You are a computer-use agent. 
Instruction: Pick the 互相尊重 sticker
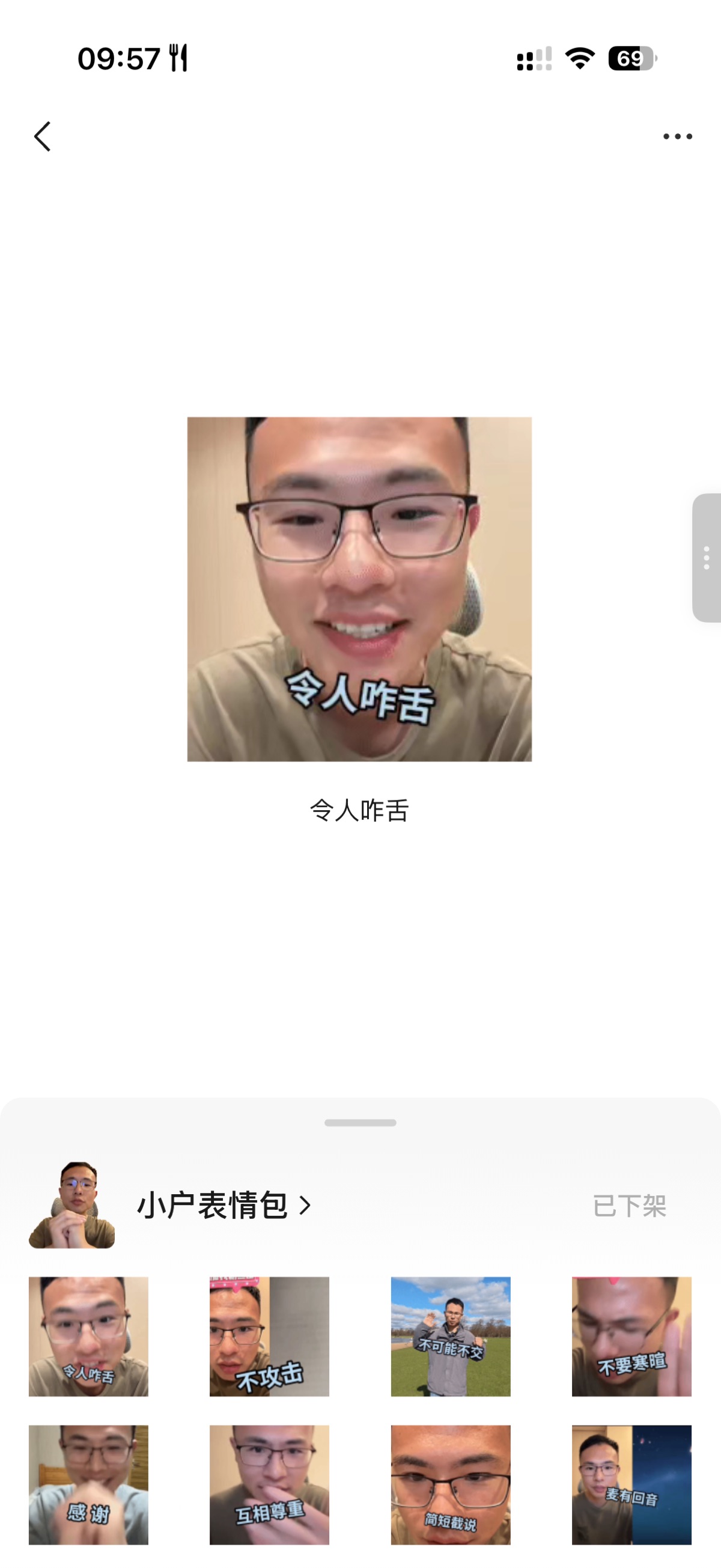(270, 1484)
